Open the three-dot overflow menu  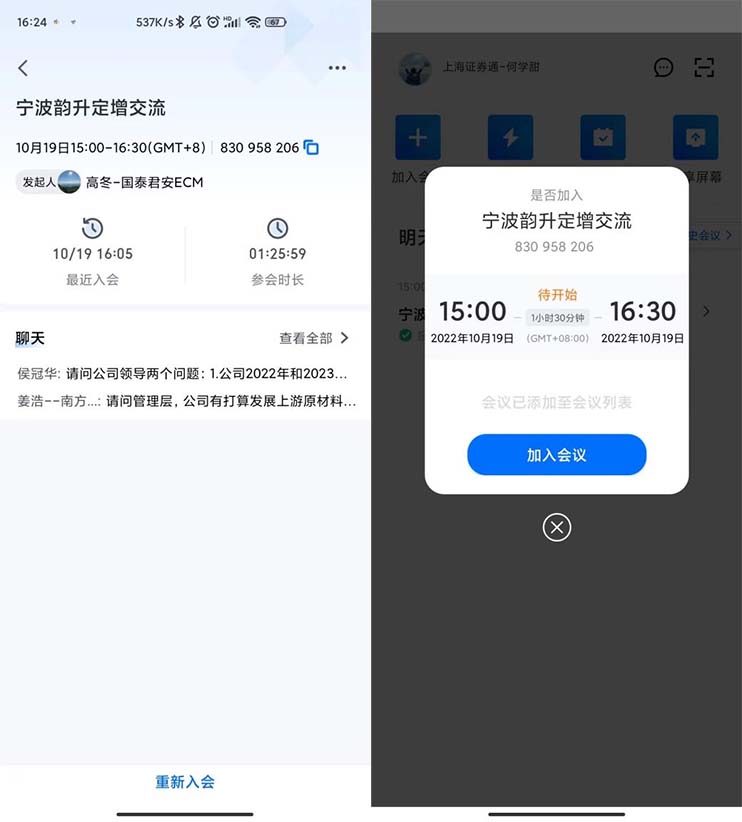point(337,68)
